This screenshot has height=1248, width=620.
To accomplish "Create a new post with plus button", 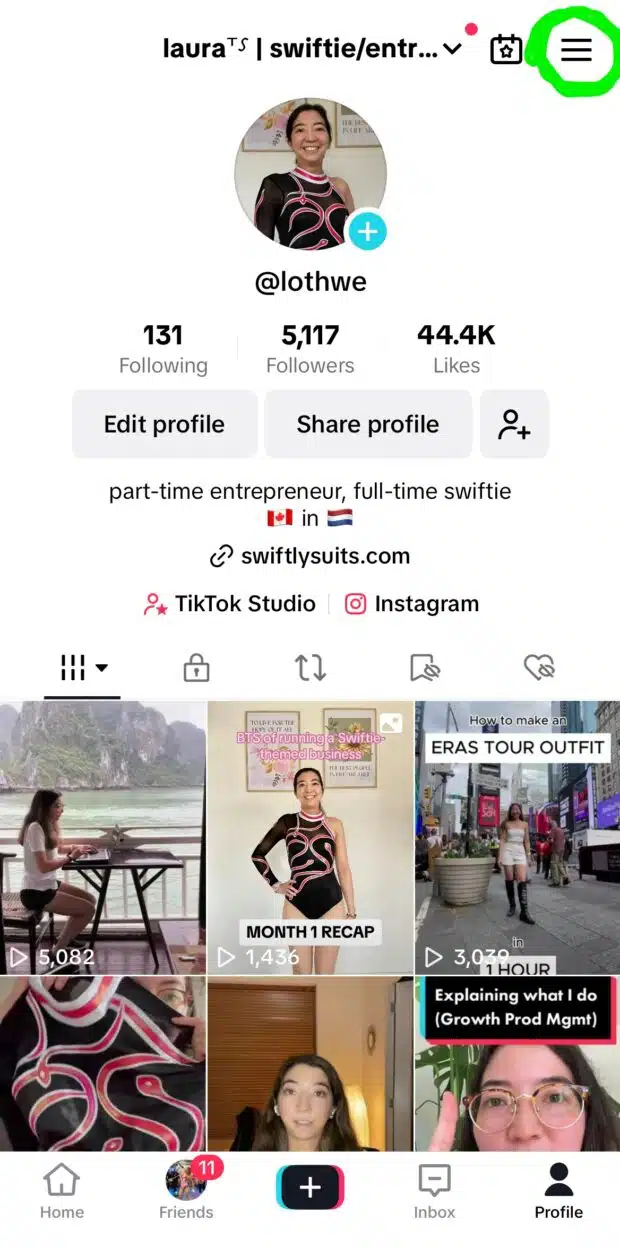I will [x=310, y=1187].
